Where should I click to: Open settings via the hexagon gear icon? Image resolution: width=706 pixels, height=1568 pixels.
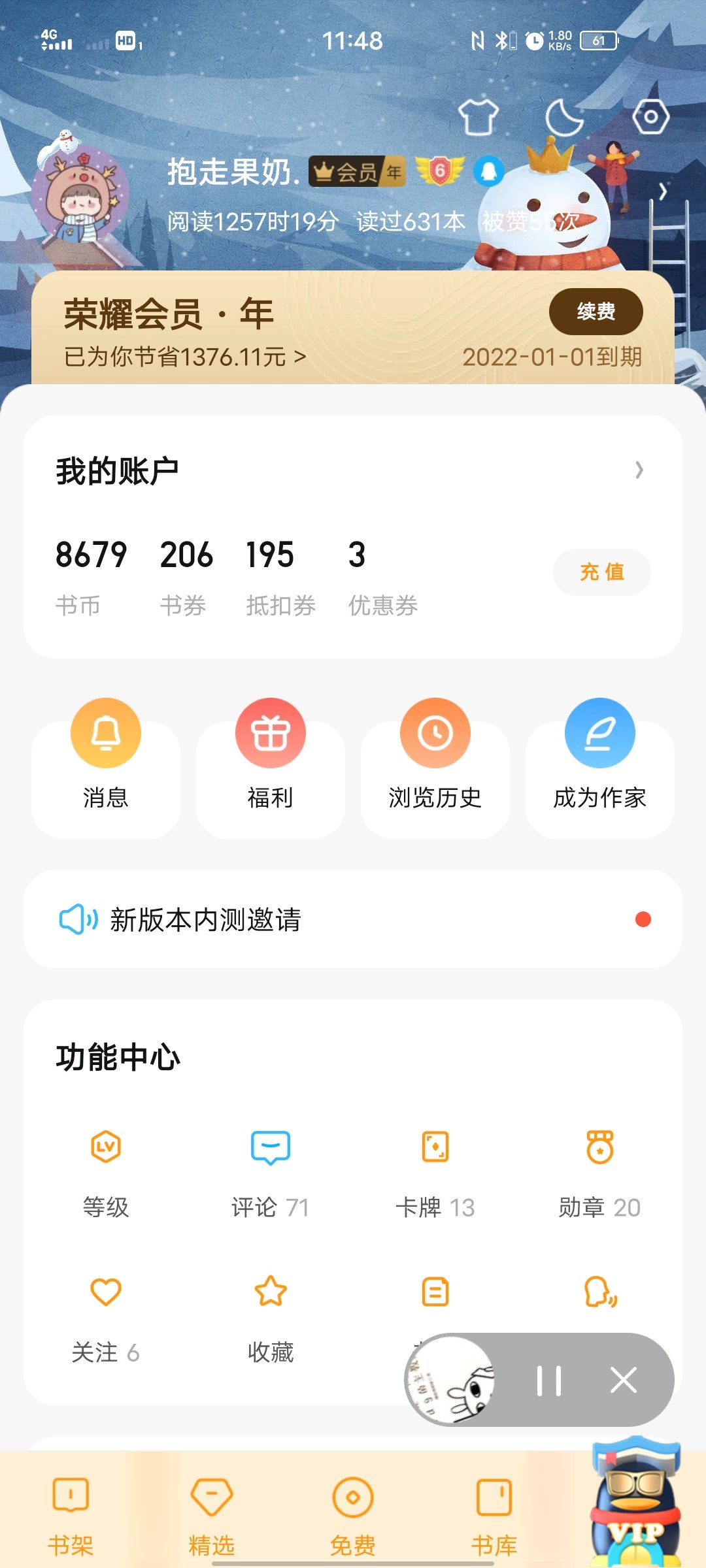tap(650, 117)
